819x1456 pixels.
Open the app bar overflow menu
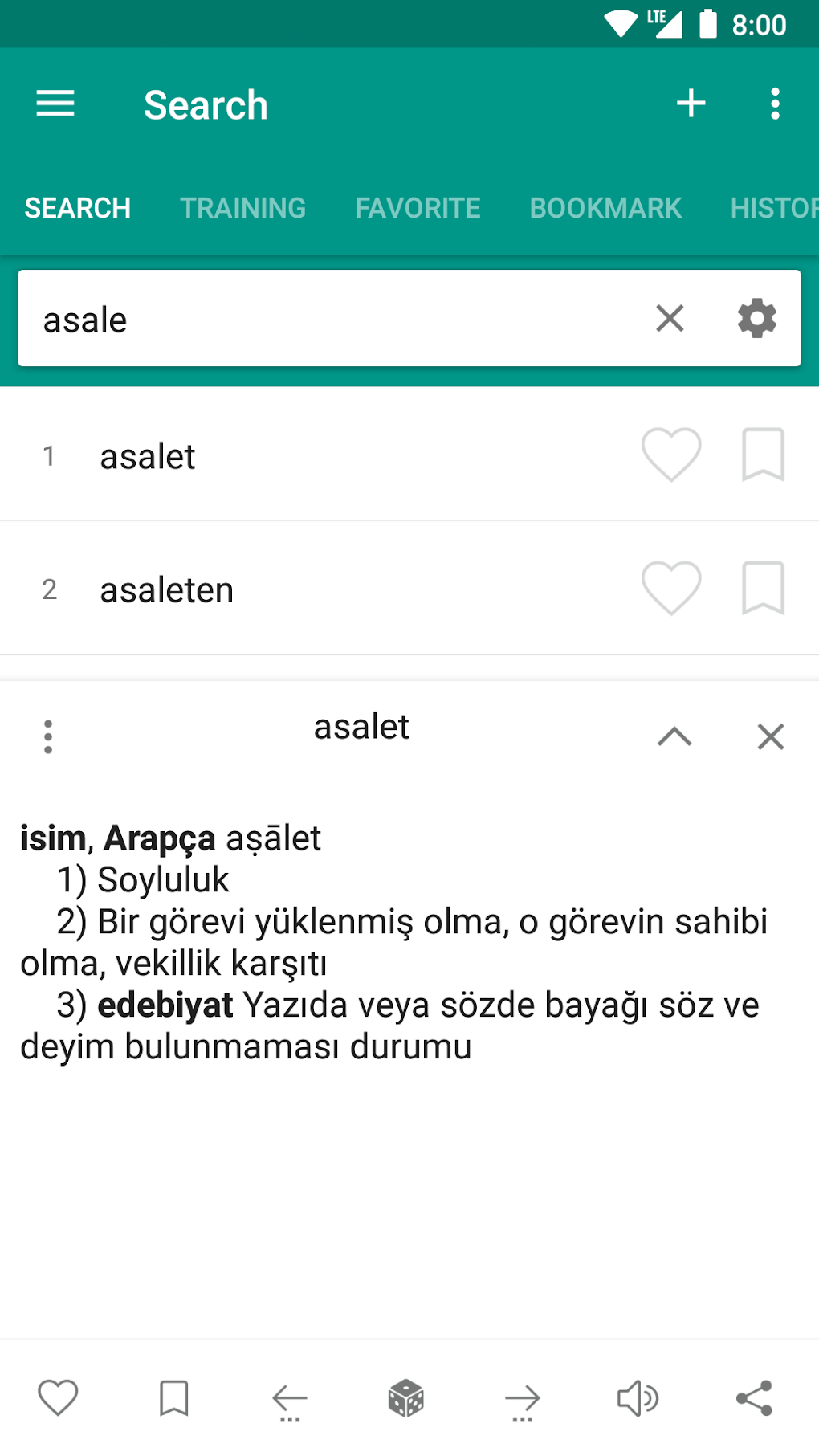[x=775, y=104]
